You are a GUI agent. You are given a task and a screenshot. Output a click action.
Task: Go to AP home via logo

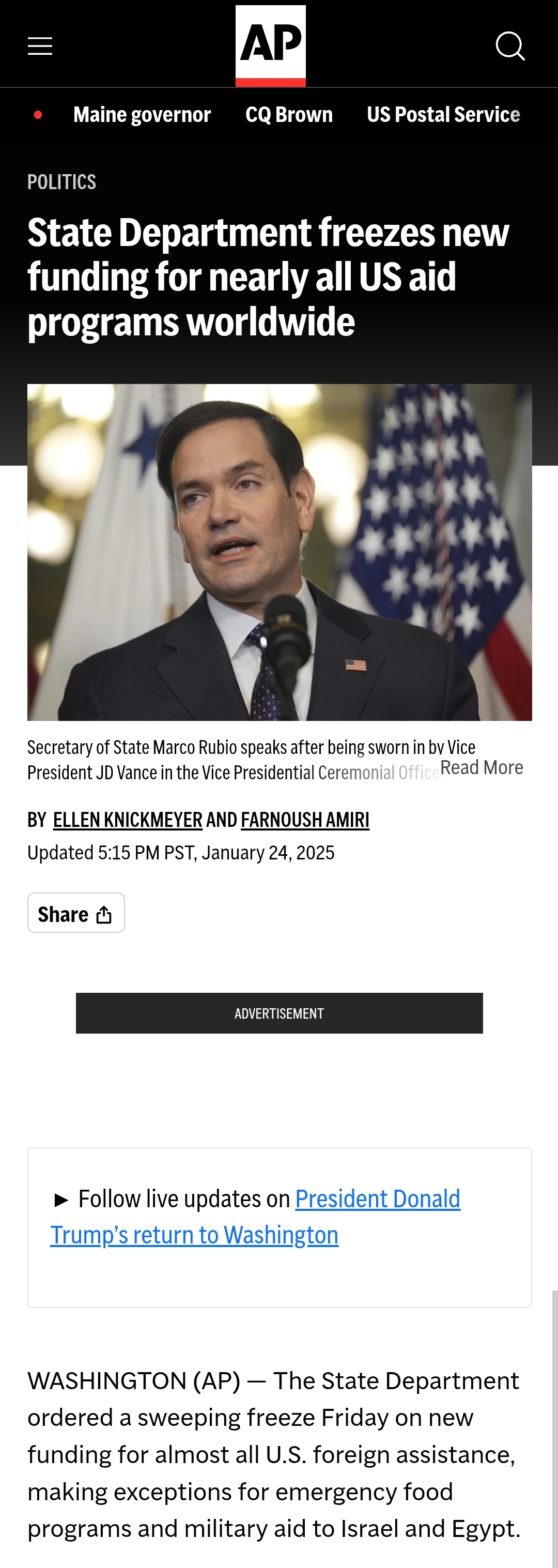[x=270, y=45]
